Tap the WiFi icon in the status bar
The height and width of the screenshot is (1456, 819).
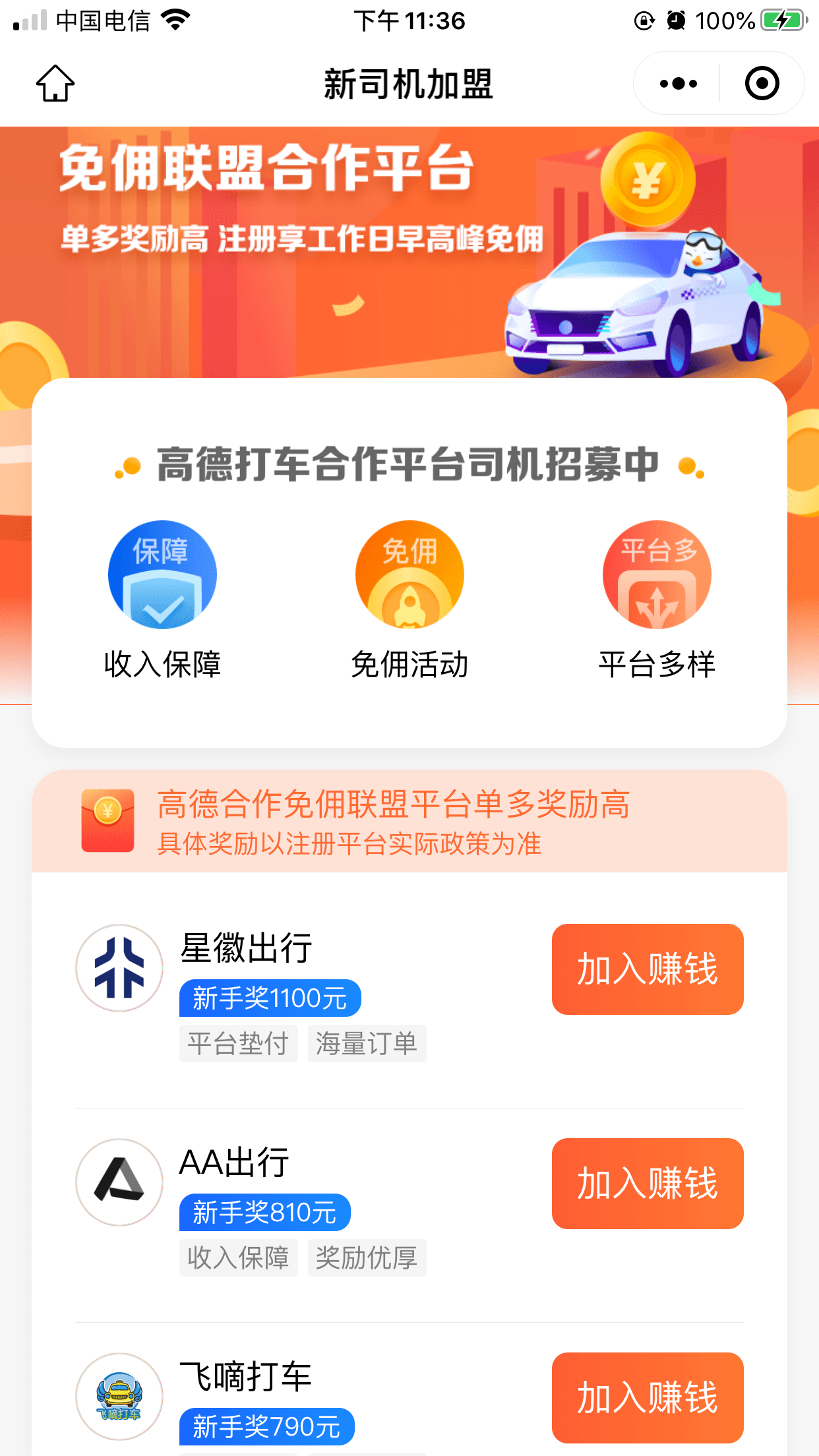tap(173, 20)
